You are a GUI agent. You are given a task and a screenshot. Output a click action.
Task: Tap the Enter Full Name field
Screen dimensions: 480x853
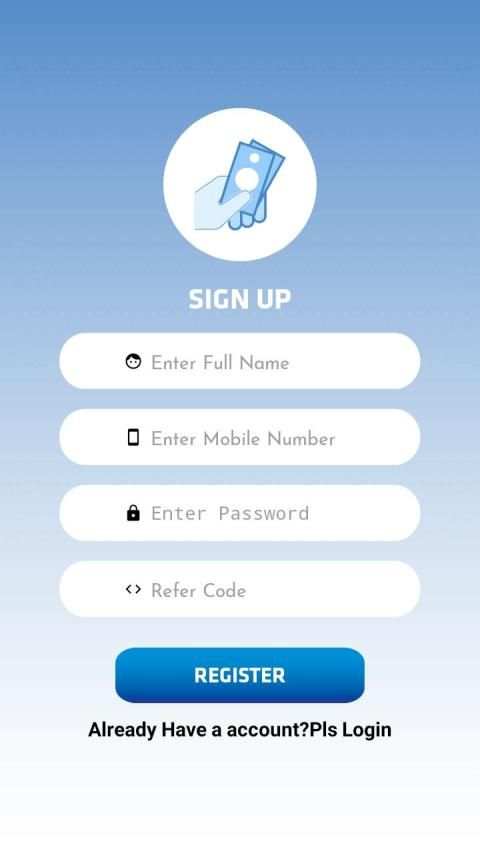(239, 361)
